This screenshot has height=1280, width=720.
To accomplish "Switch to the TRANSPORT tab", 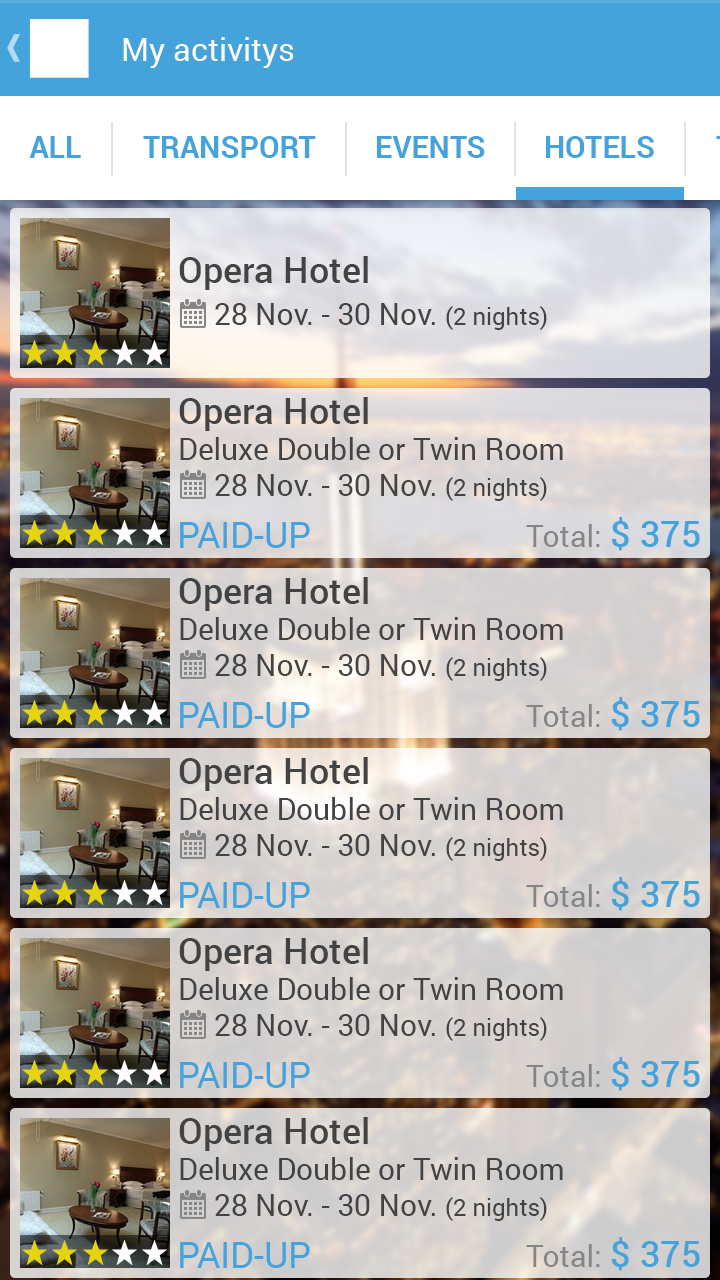I will (229, 148).
